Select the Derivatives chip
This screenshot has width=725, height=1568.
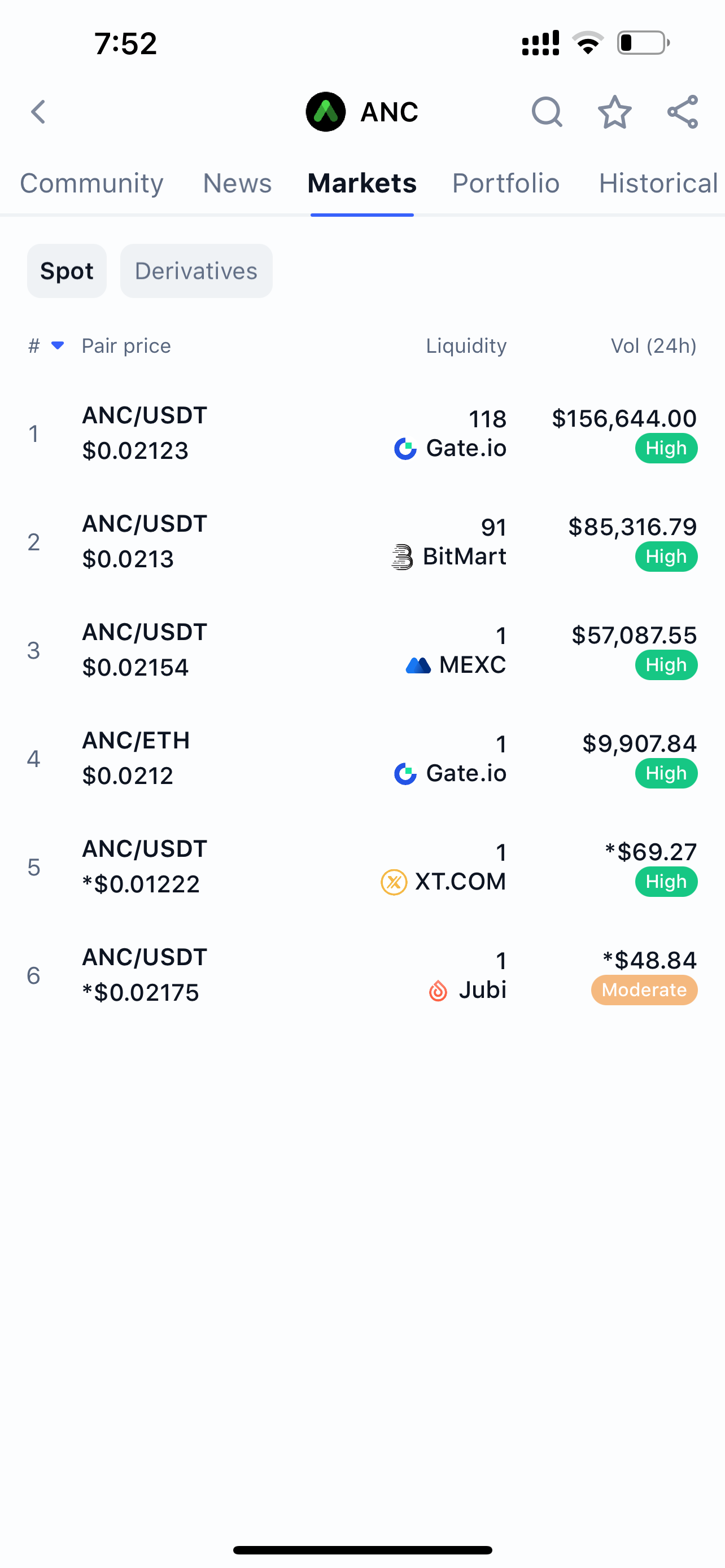196,271
